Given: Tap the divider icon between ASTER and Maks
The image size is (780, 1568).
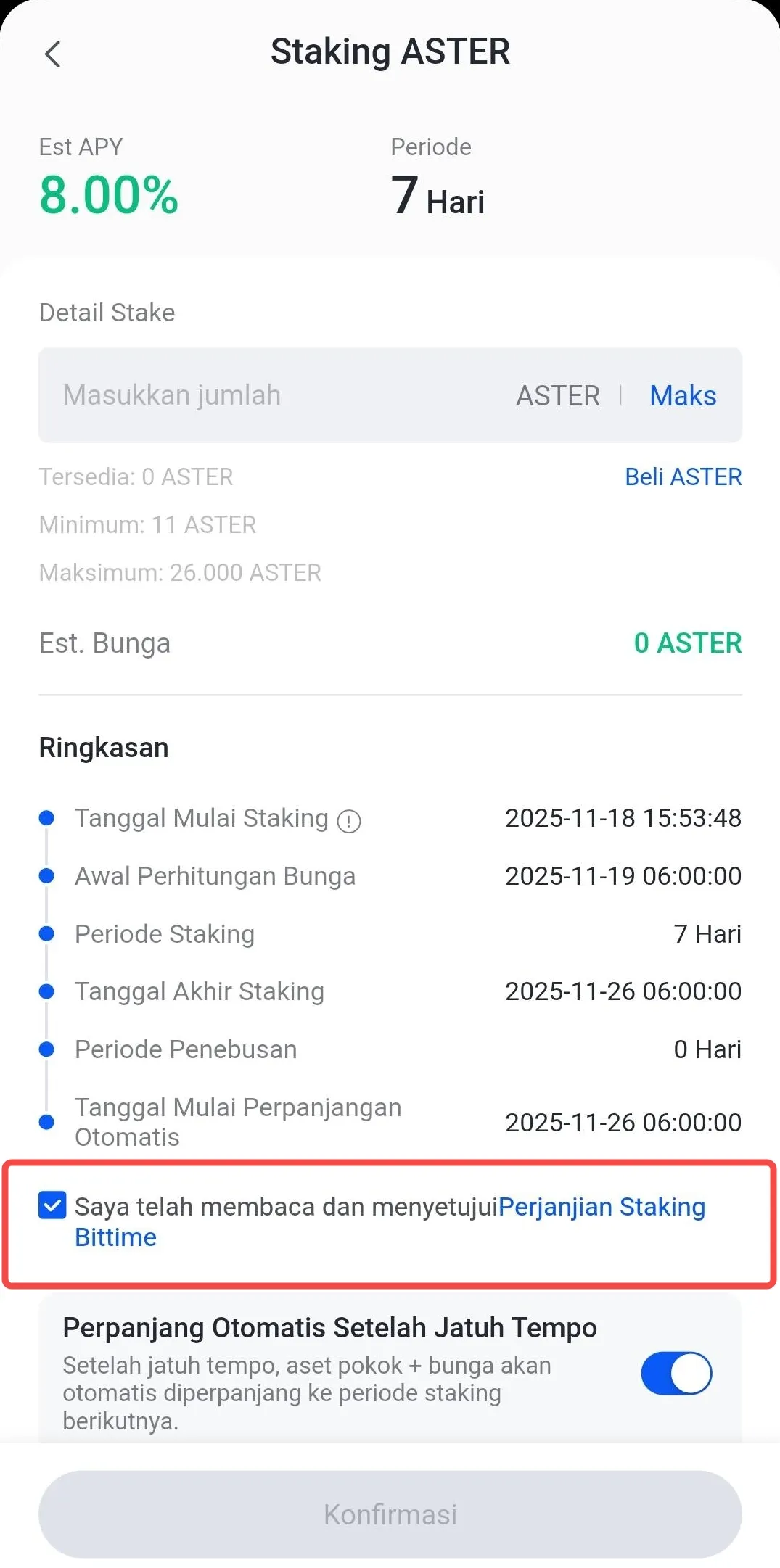Looking at the screenshot, I should [x=623, y=395].
